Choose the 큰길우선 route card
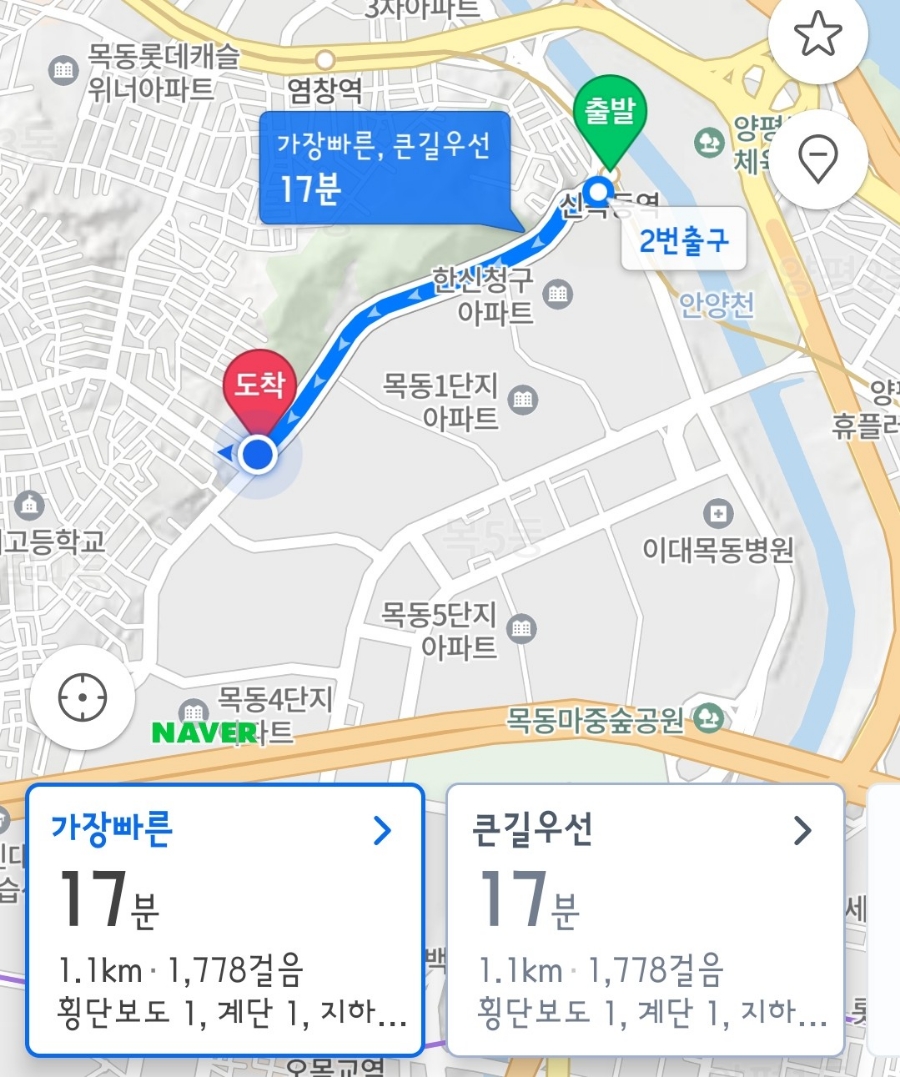 [x=645, y=920]
